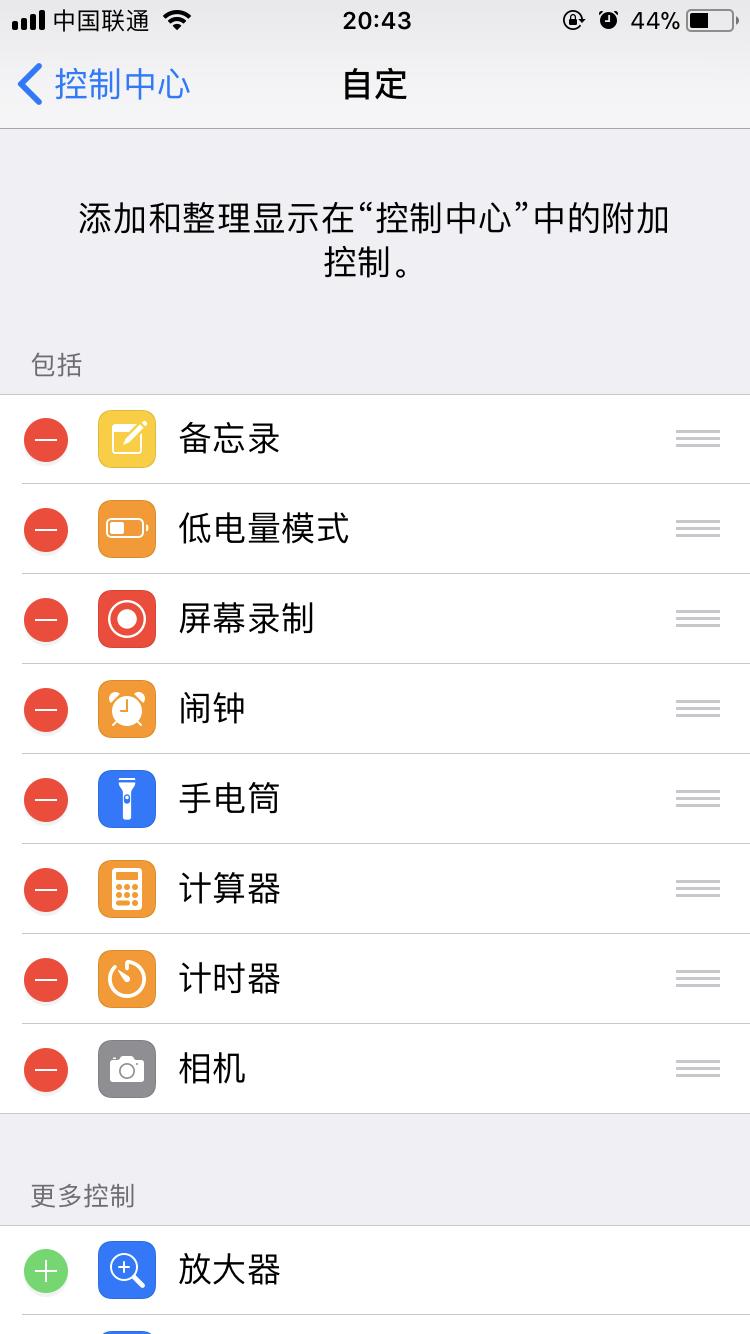
Task: Click the 低电量模式 battery icon
Action: click(126, 529)
